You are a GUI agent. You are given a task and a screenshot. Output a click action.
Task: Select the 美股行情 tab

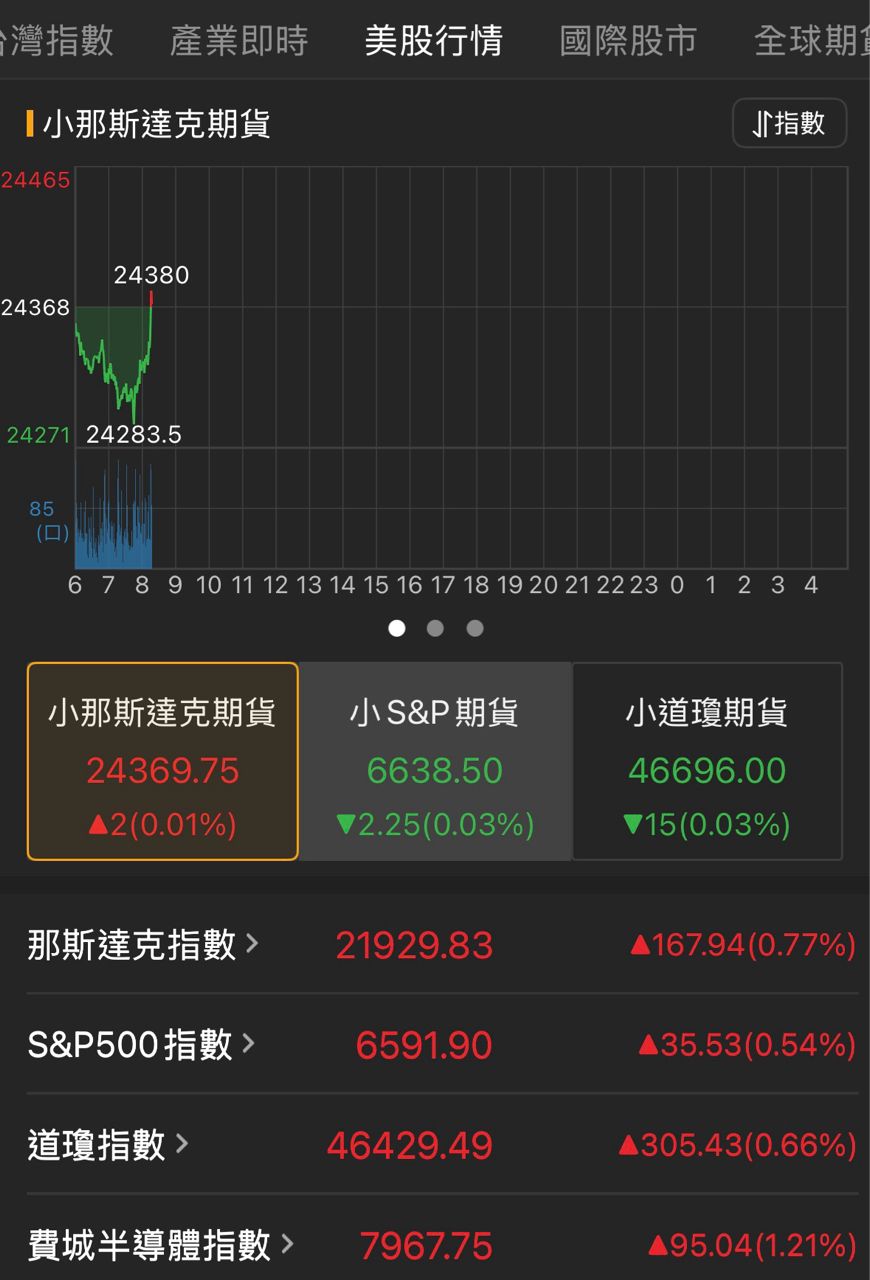[433, 41]
